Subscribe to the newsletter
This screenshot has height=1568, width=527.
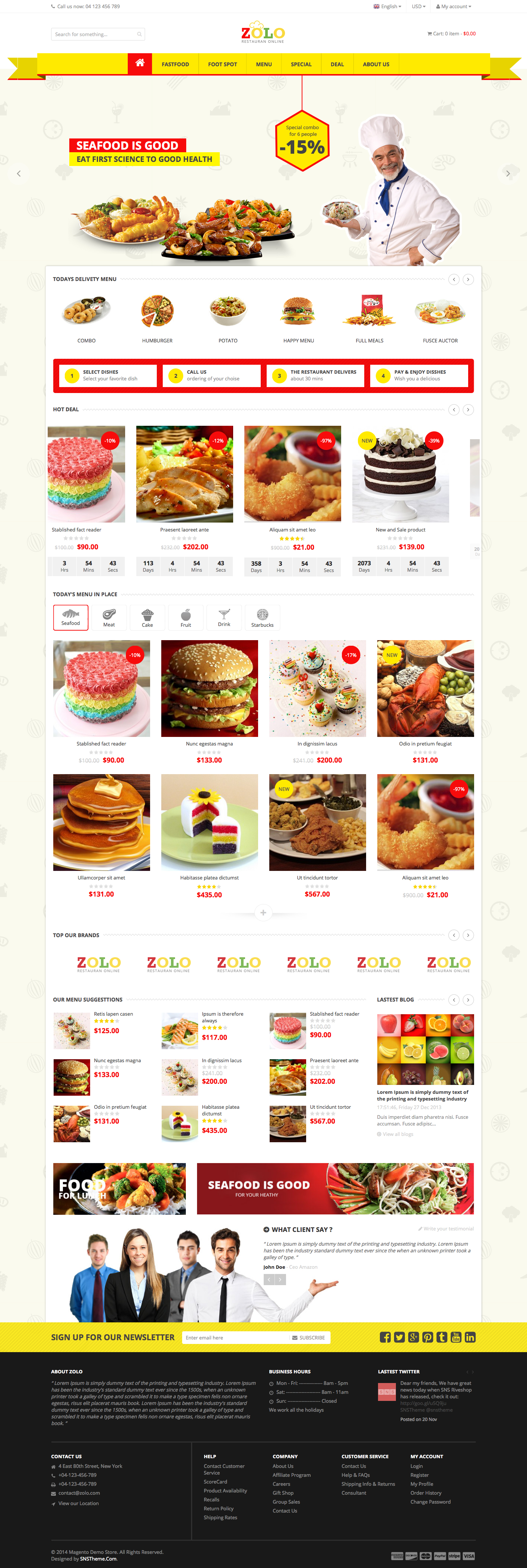309,1337
